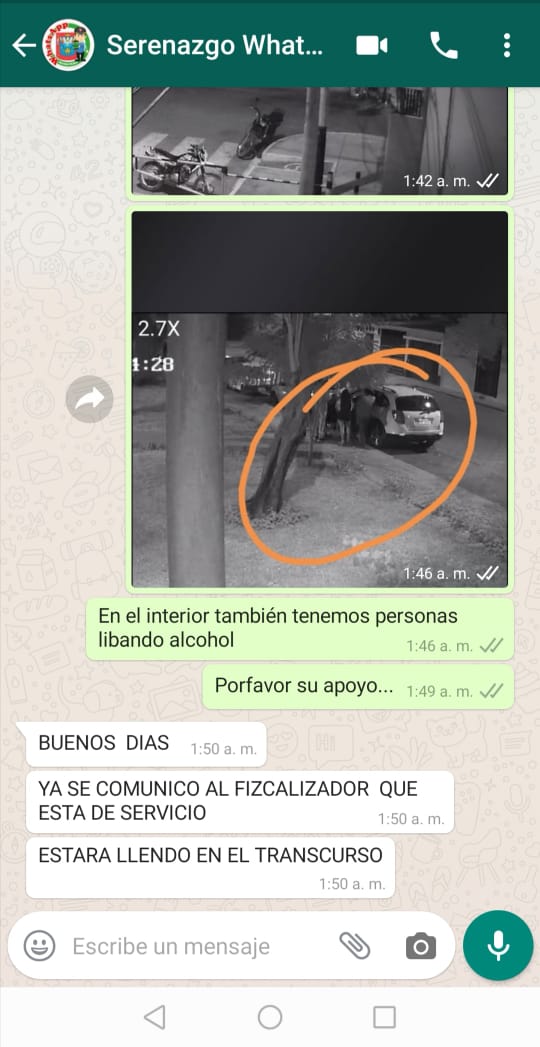Tap the system back button

coord(155,1017)
